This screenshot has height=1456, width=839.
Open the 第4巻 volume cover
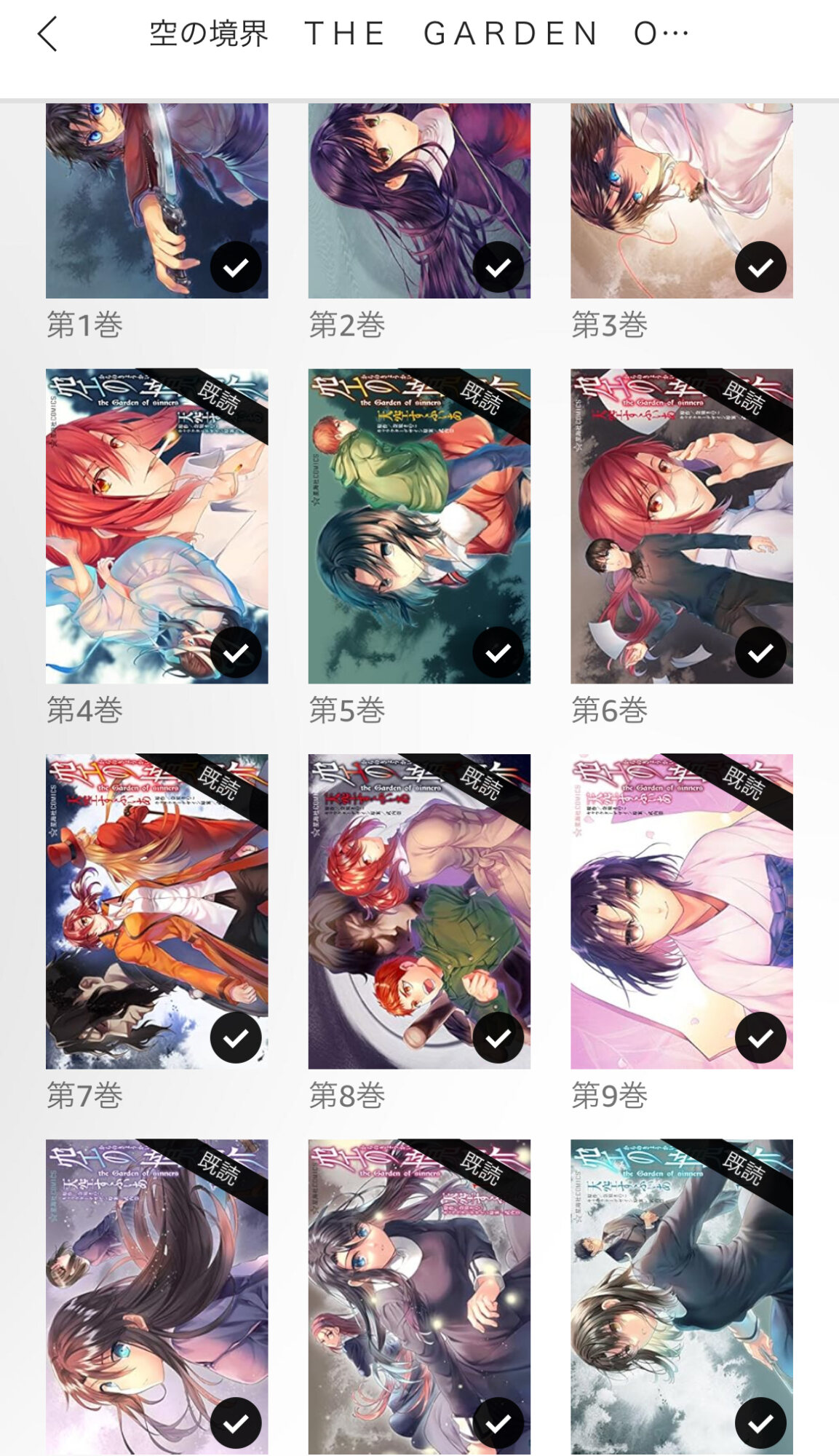(x=156, y=526)
